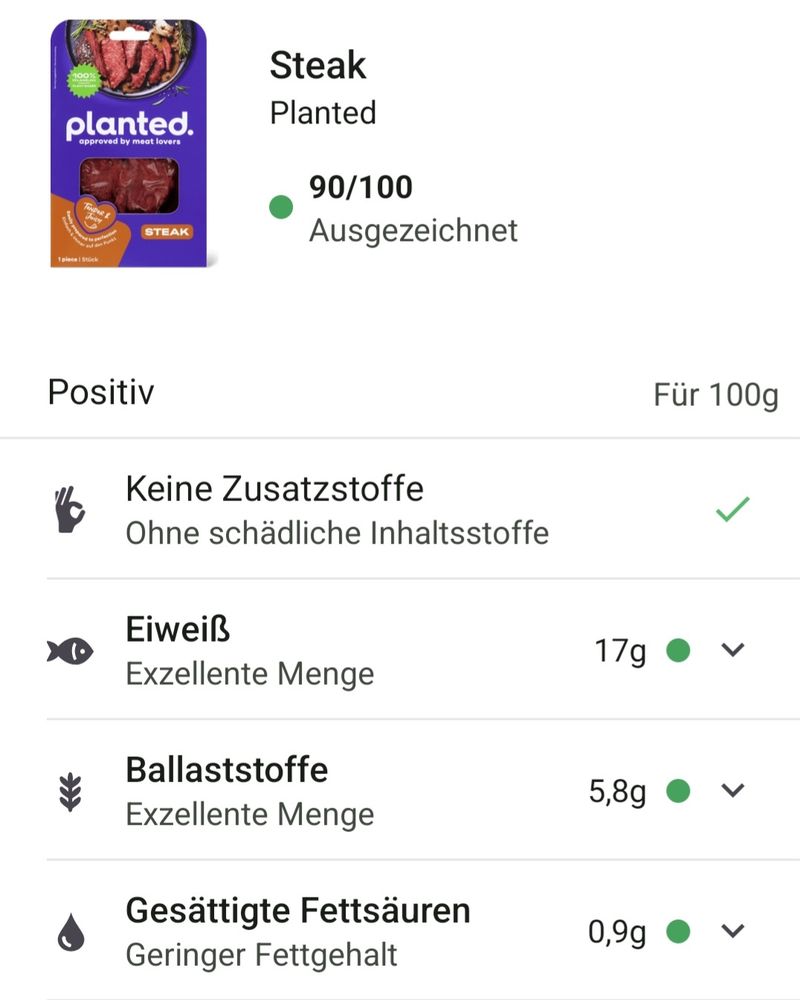
Task: Tap the green rating dot beside 17g
Action: tap(678, 650)
